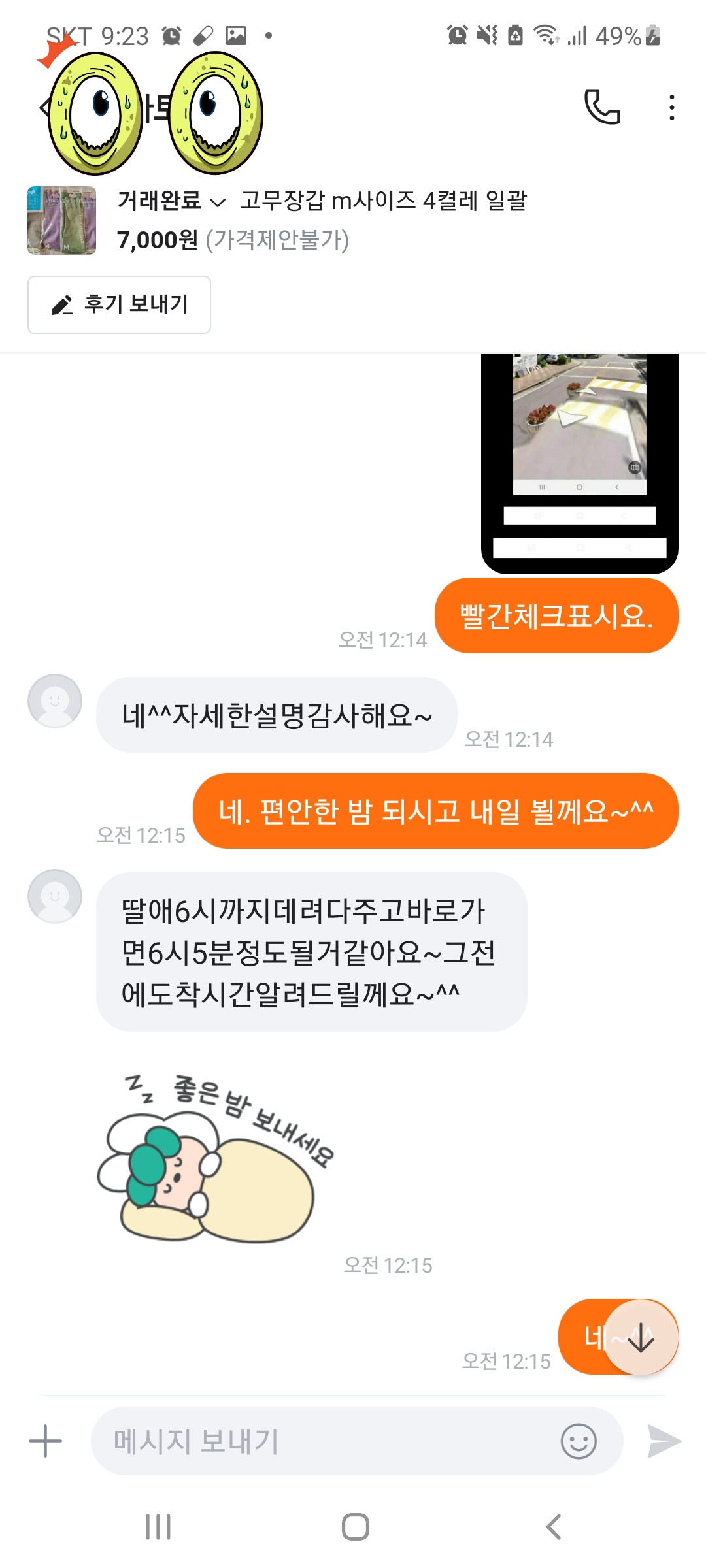Send the message with the arrow icon
The height and width of the screenshot is (1568, 706).
pos(664,1441)
